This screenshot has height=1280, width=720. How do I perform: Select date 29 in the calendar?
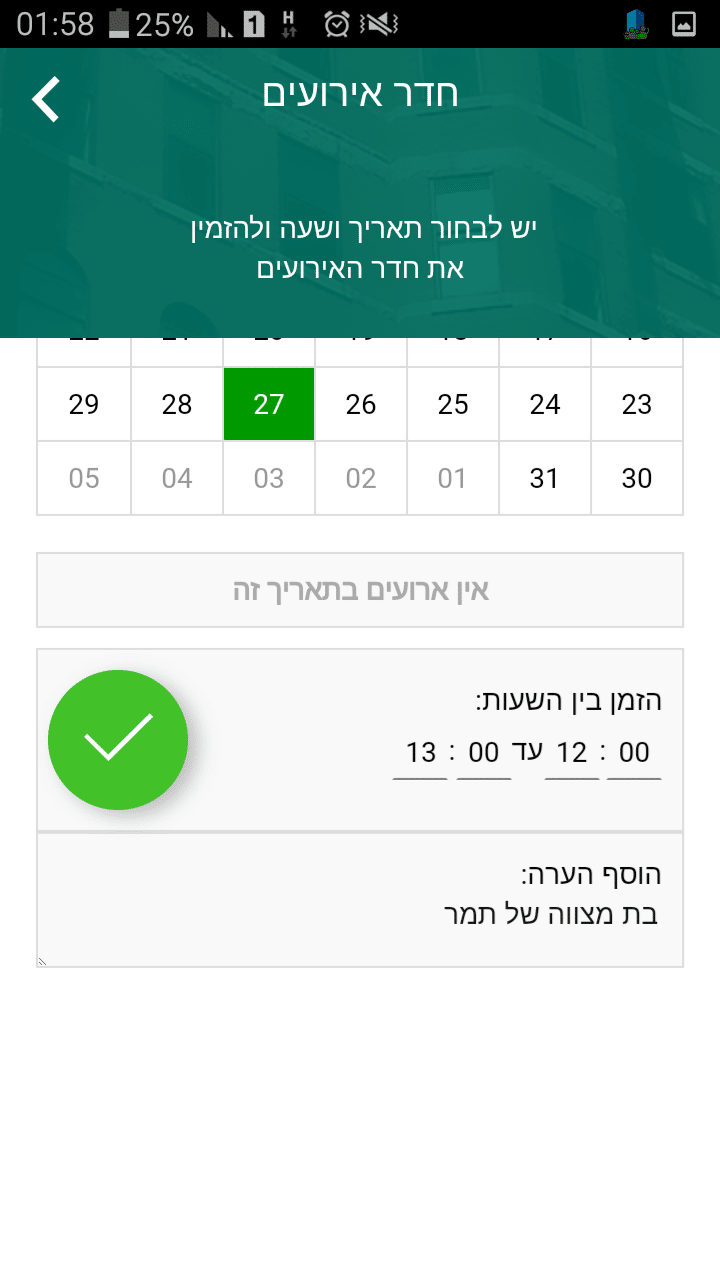(84, 404)
